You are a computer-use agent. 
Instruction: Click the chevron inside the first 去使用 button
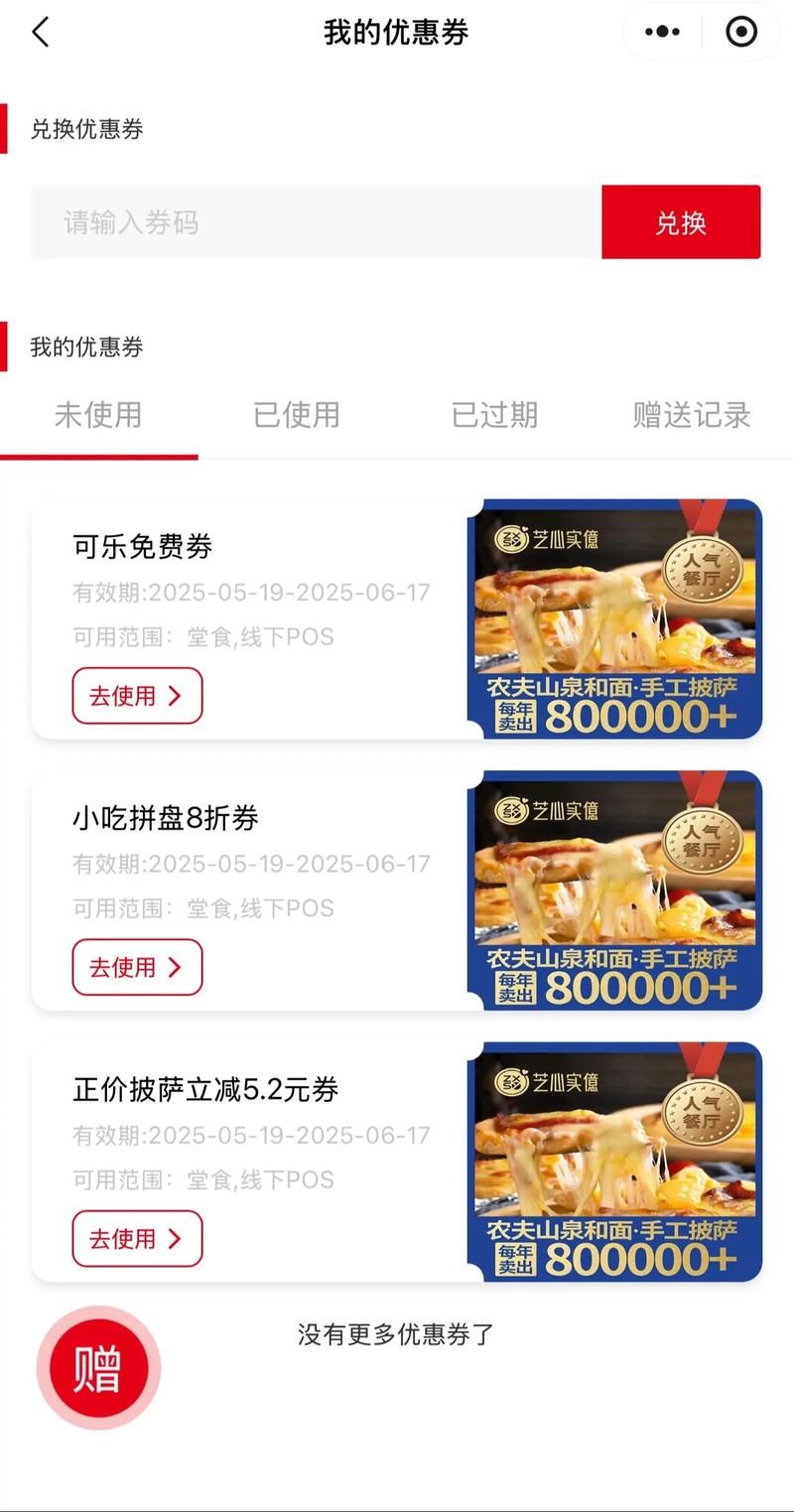(175, 696)
